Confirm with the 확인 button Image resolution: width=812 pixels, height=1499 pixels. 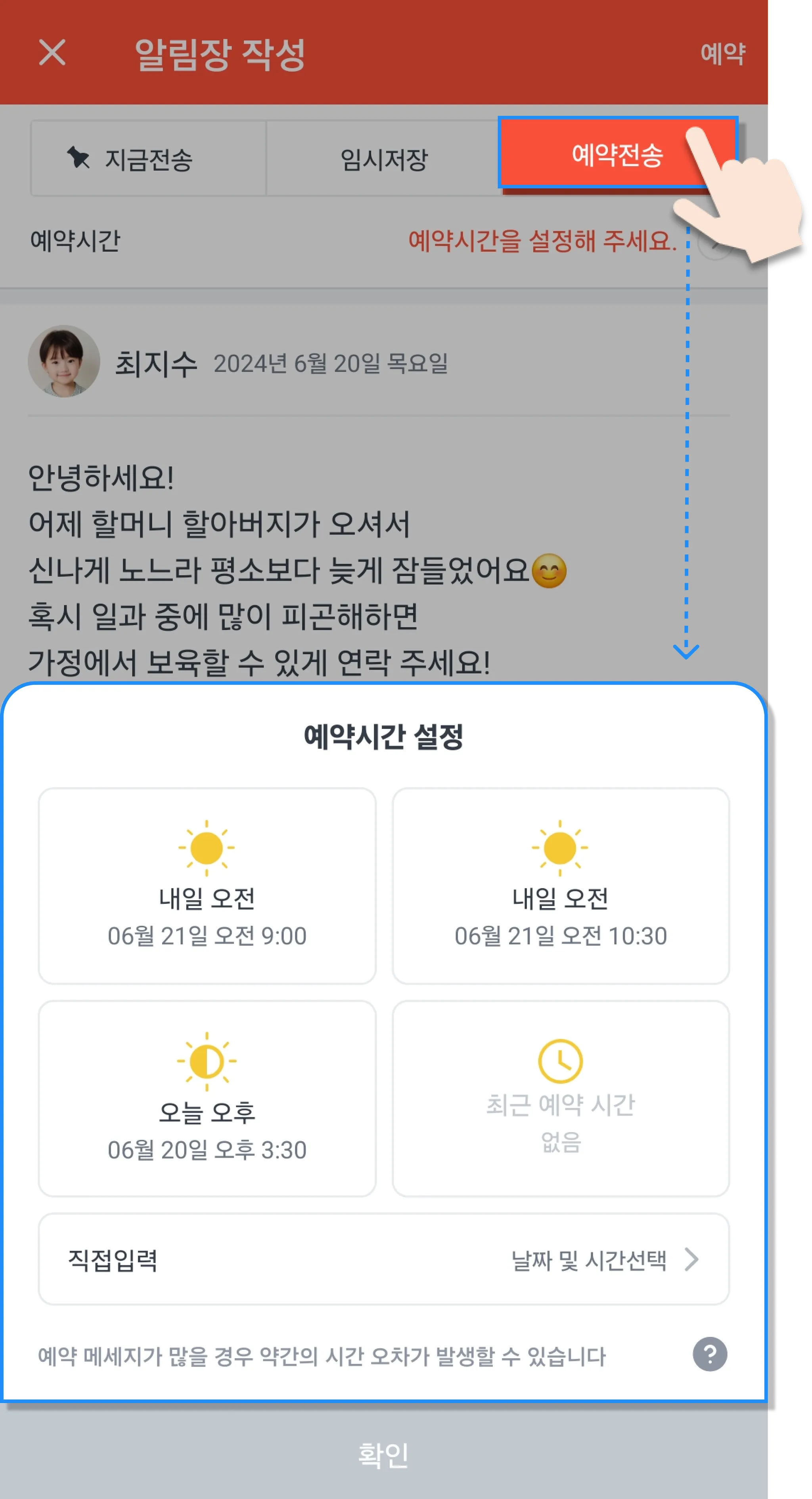pos(384,1455)
